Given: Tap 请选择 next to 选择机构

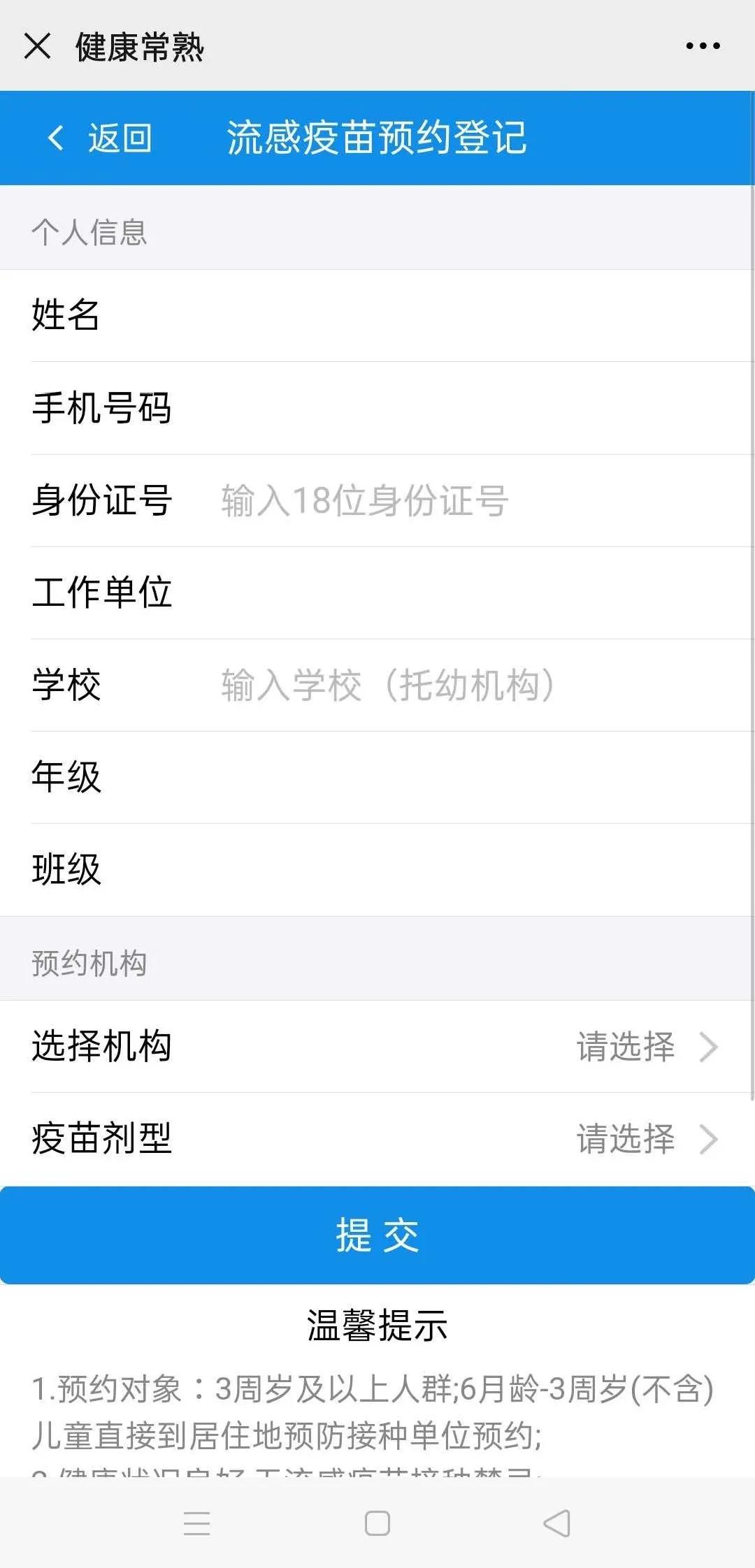Looking at the screenshot, I should 624,1047.
